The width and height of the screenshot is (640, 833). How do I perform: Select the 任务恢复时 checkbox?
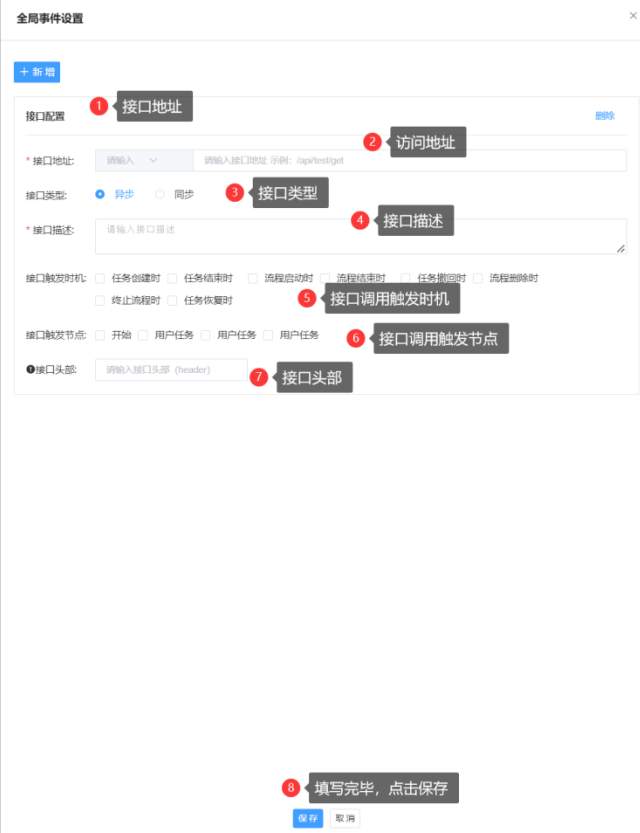coord(172,300)
